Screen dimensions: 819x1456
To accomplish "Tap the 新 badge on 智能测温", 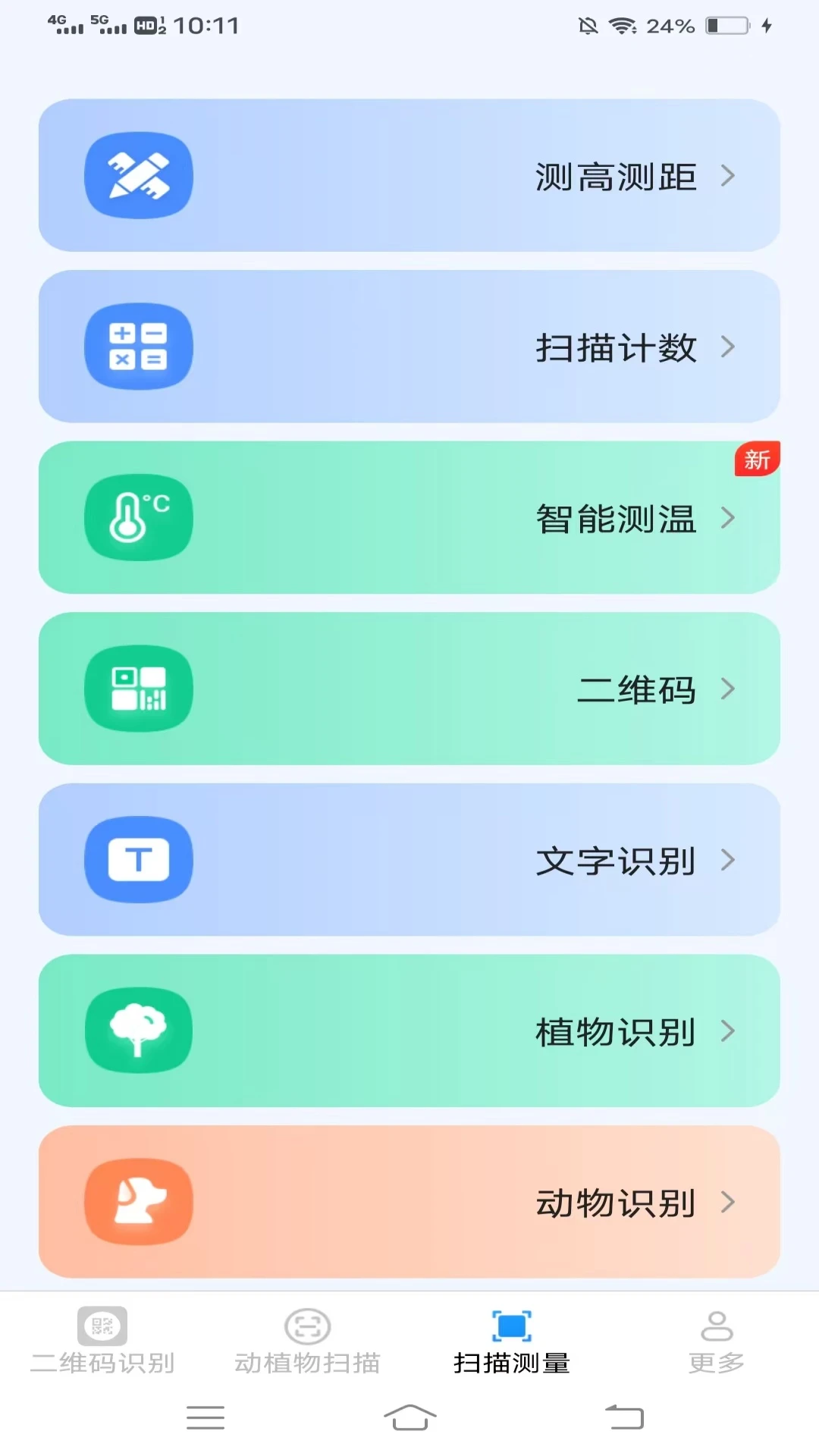I will click(x=758, y=460).
